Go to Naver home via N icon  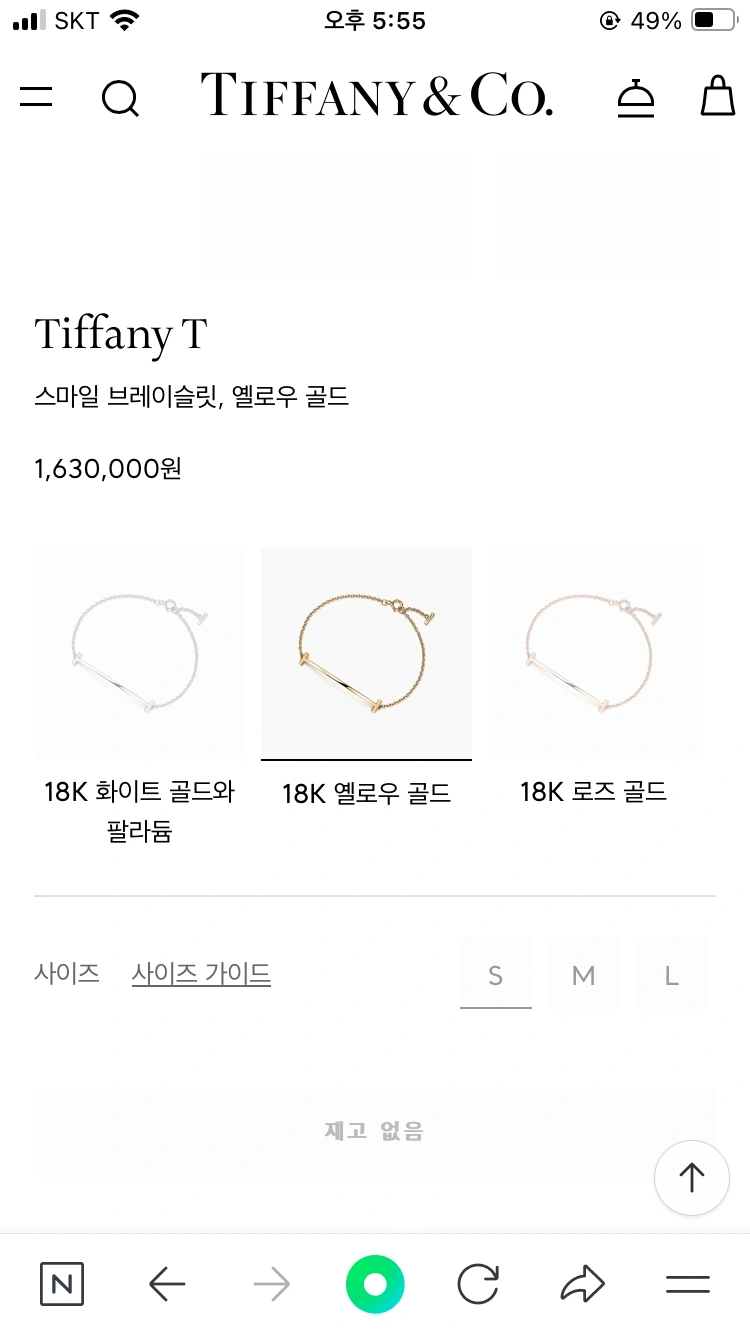62,1284
